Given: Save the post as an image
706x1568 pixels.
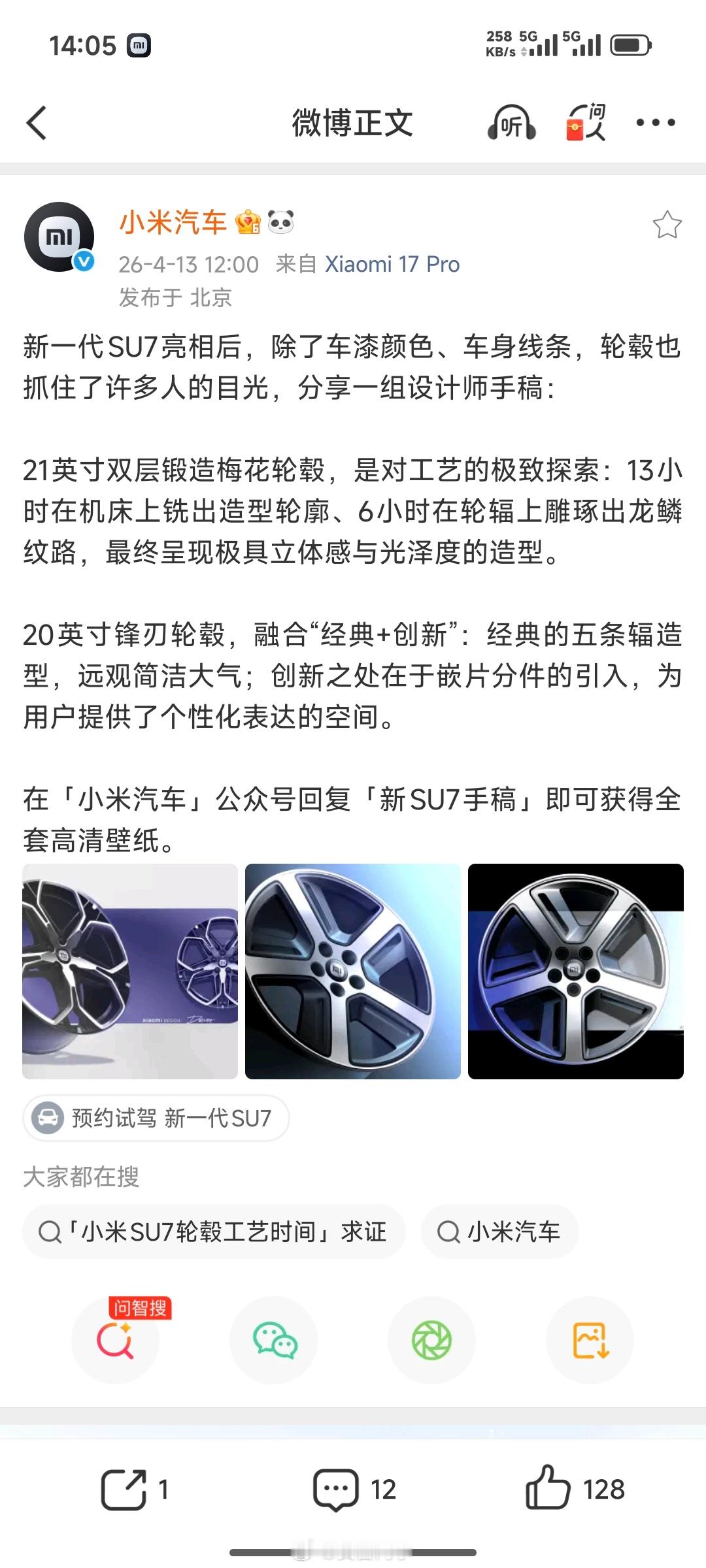Looking at the screenshot, I should coord(590,1341).
